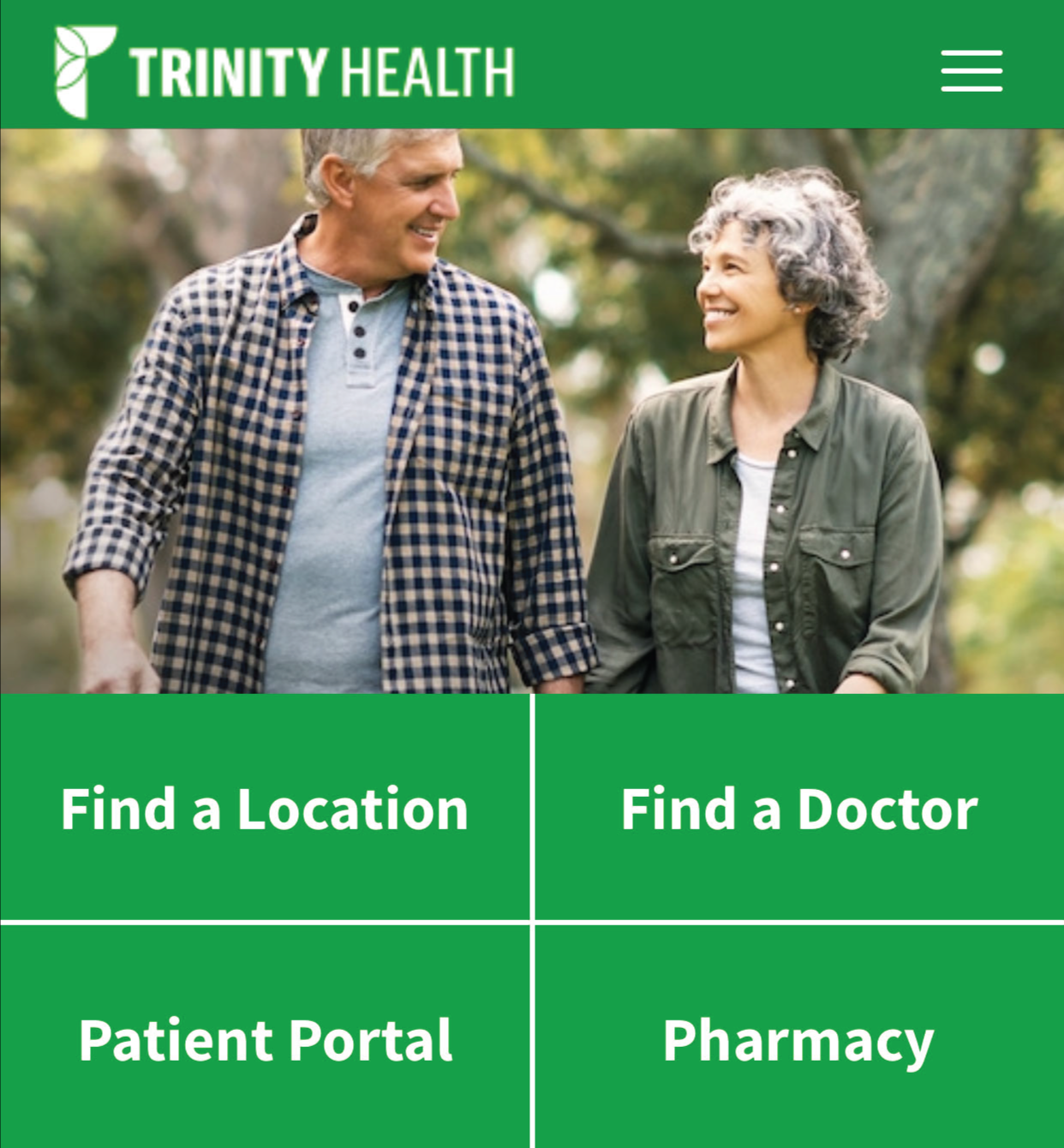The width and height of the screenshot is (1064, 1148).
Task: Open the Patient Portal
Action: coord(265,1038)
